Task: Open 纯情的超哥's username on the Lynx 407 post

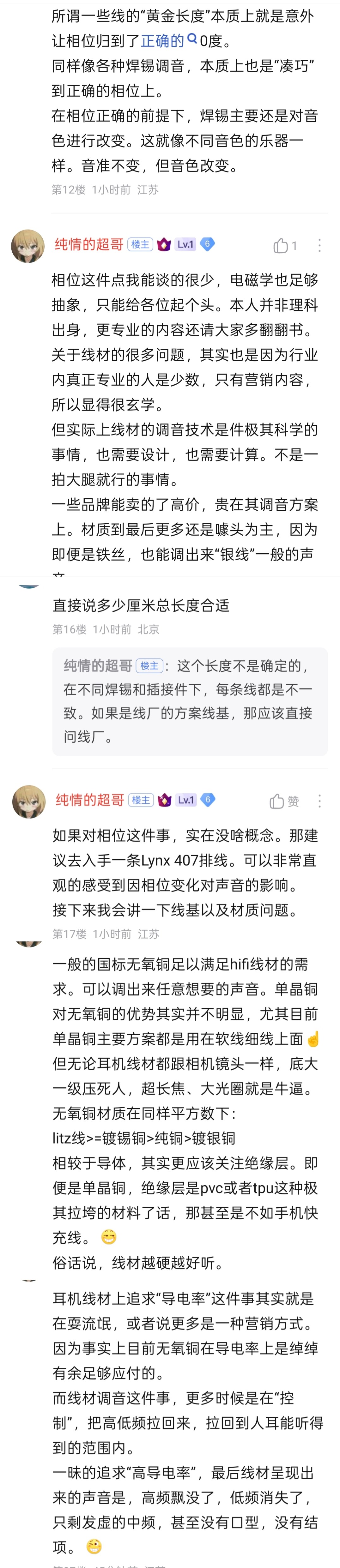Action: [89, 800]
